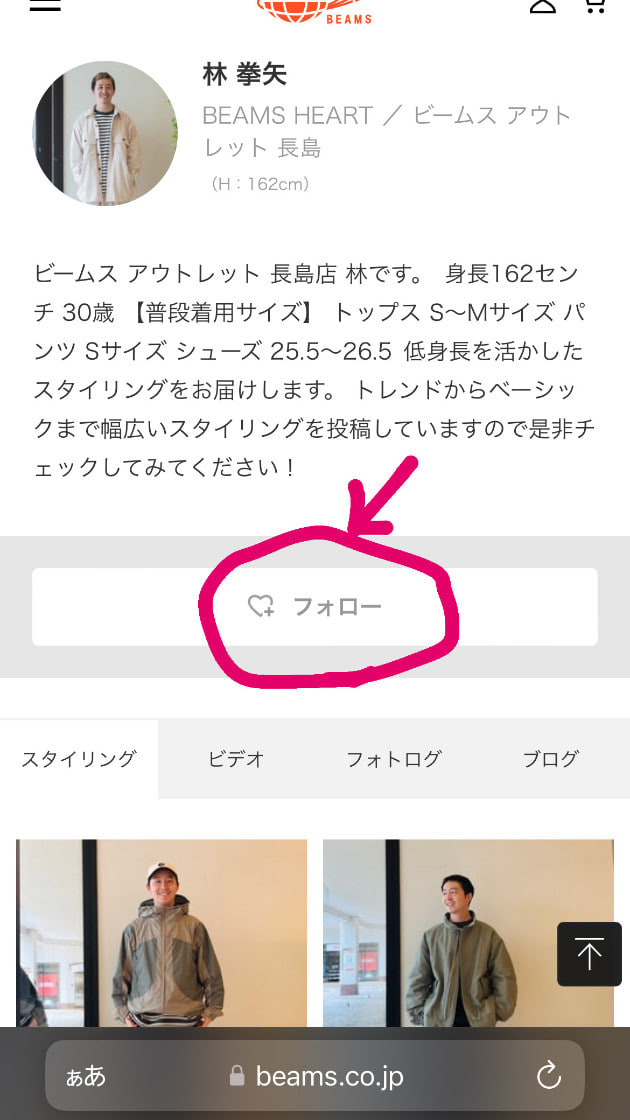This screenshot has height=1120, width=630.
Task: Follow staff member 林 拳矢
Action: [x=314, y=606]
